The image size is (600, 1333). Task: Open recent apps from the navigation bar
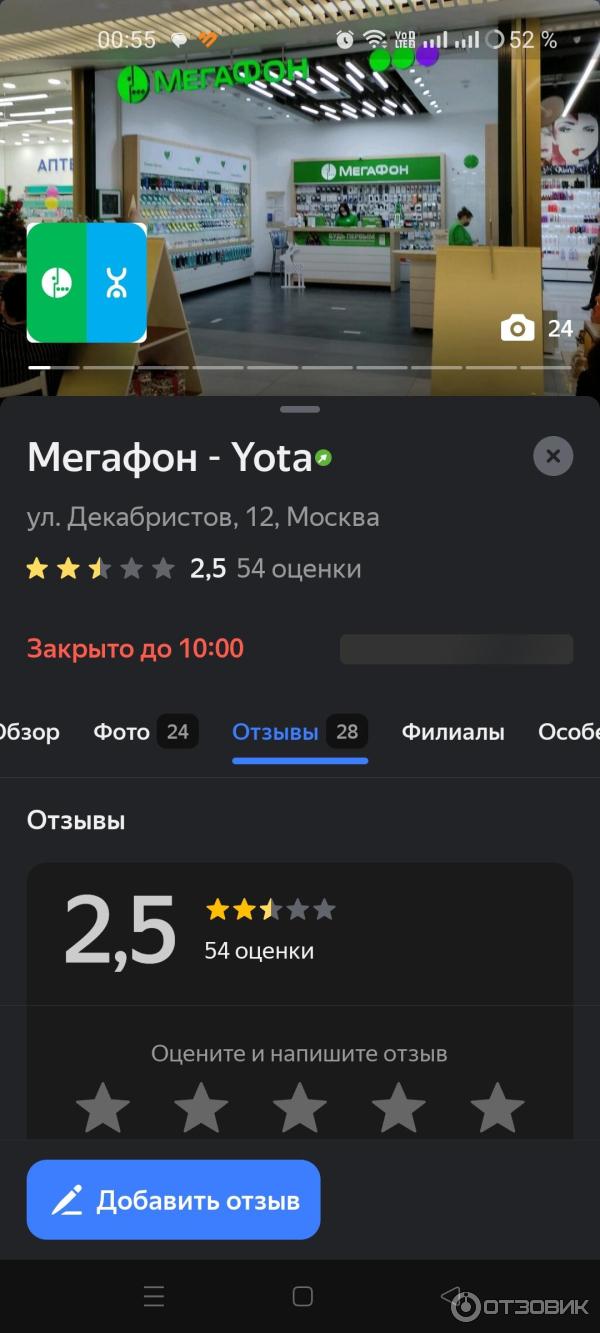[x=154, y=1297]
